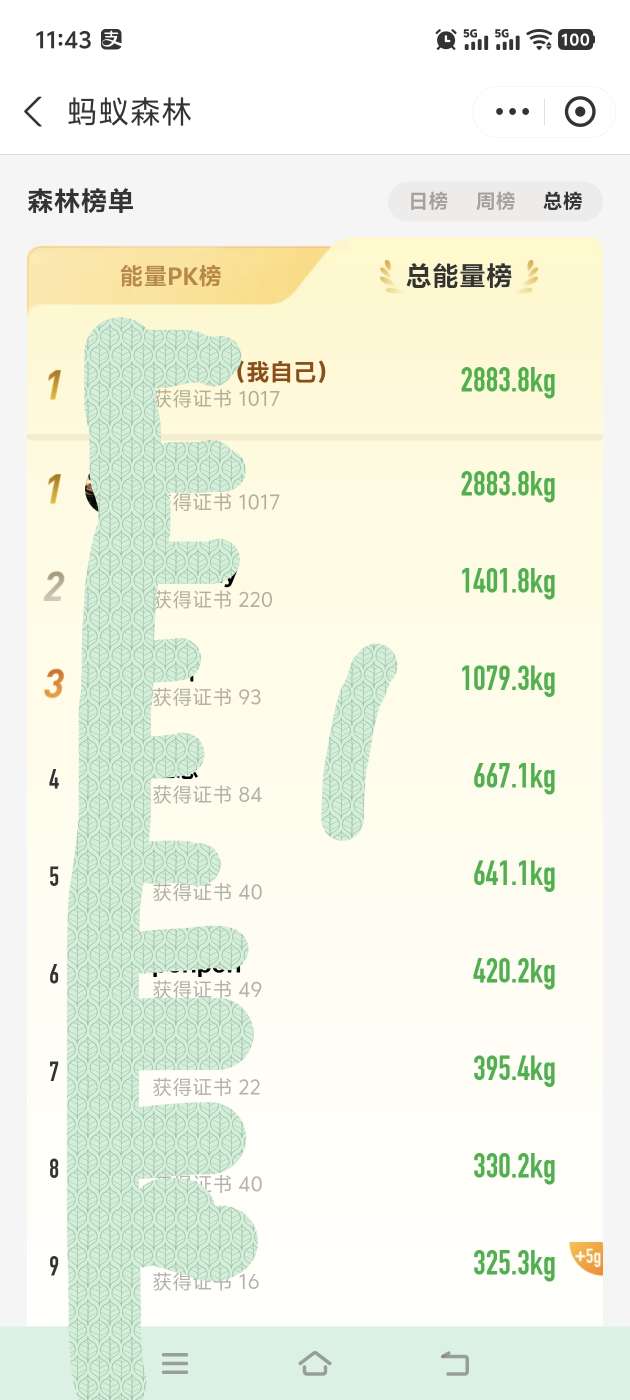Open the rank 3 friend with 1079.3kg
This screenshot has width=630, height=1400.
[315, 681]
